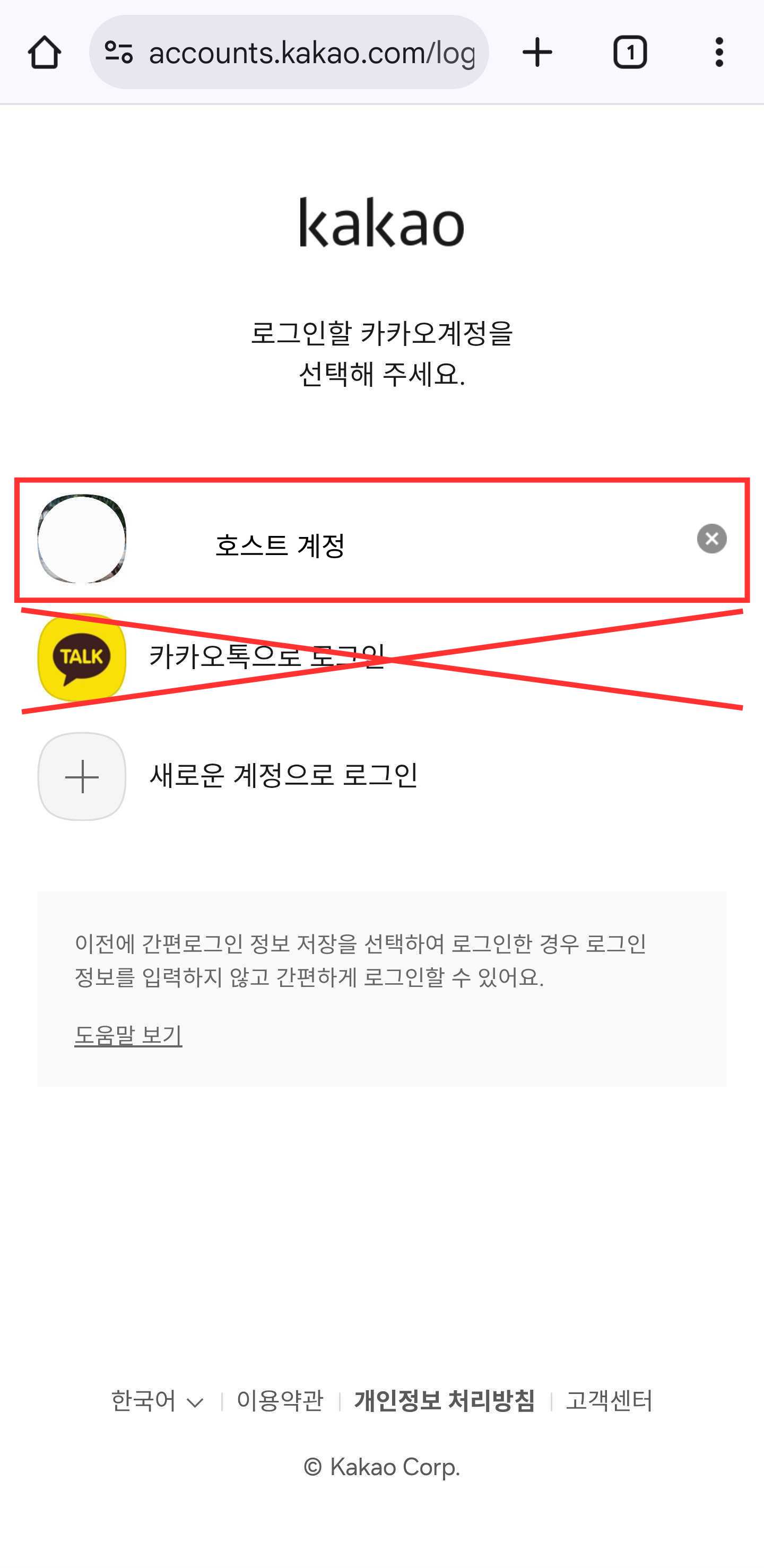Open 개인정보 처리방침 link
The width and height of the screenshot is (764, 1568).
[445, 1401]
